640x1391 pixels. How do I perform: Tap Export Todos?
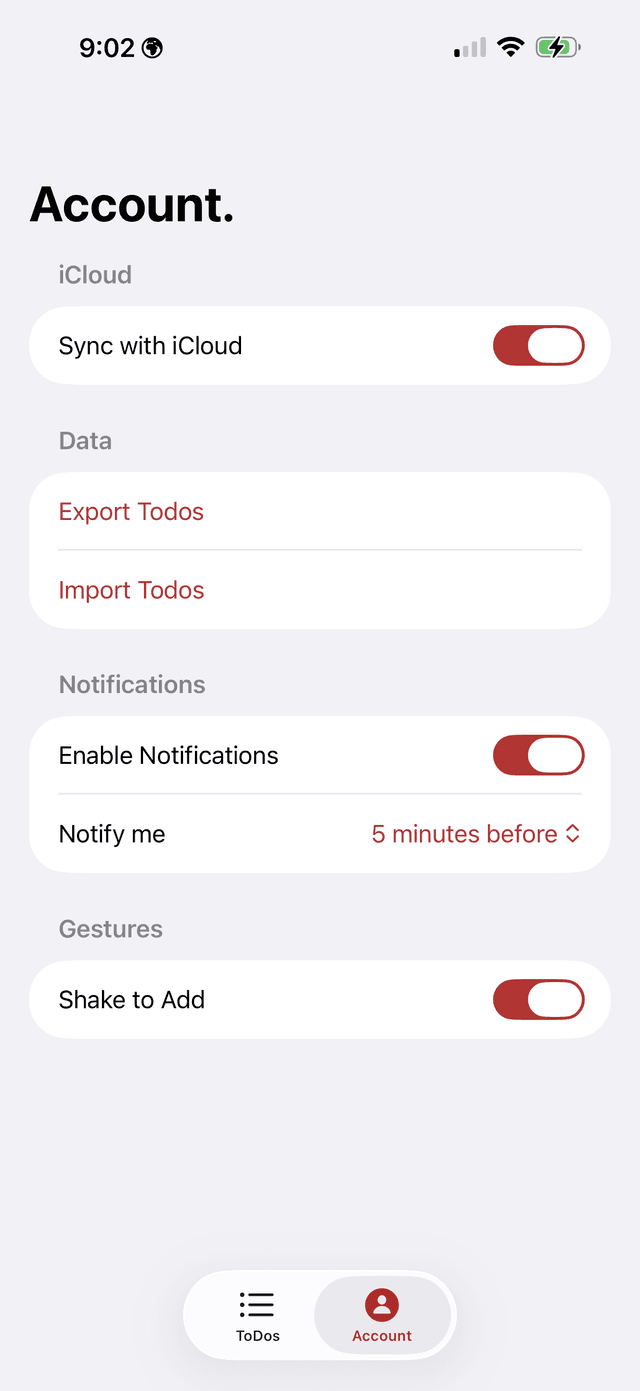pos(131,512)
